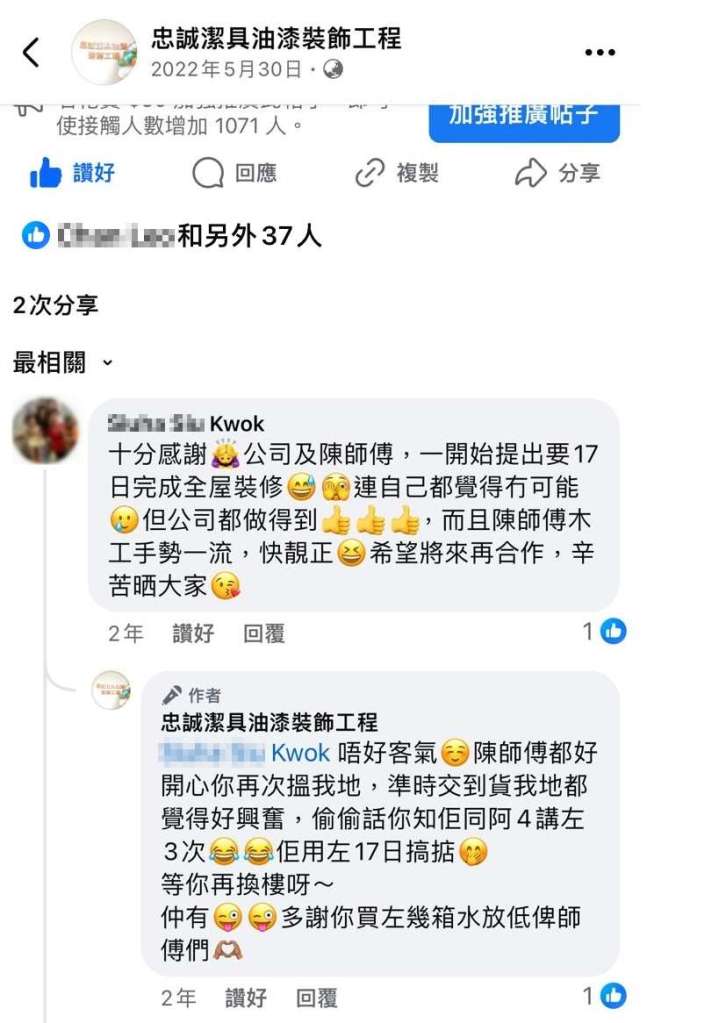View reactions on Kwok's comment
Image resolution: width=726 pixels, height=1023 pixels.
[x=605, y=631]
